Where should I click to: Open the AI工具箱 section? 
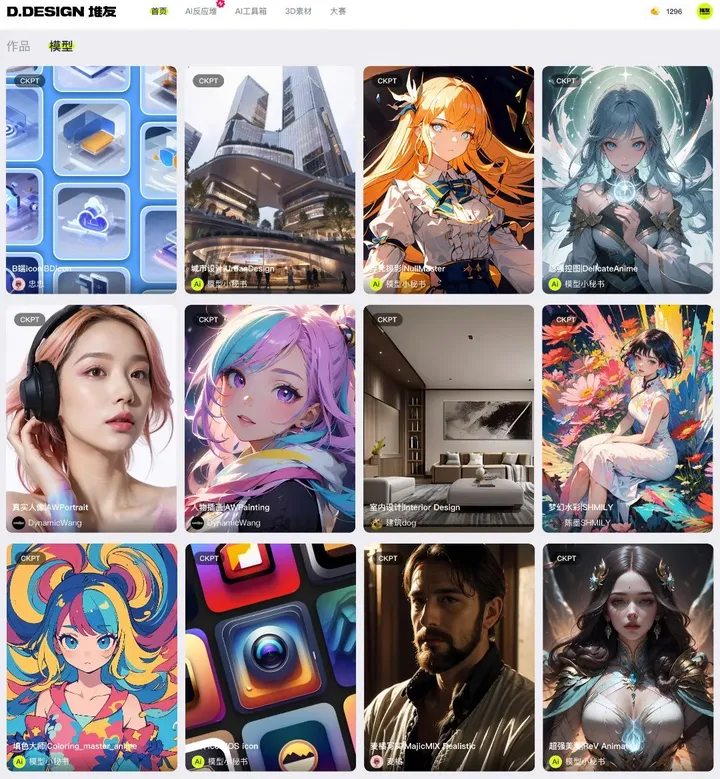click(x=251, y=11)
